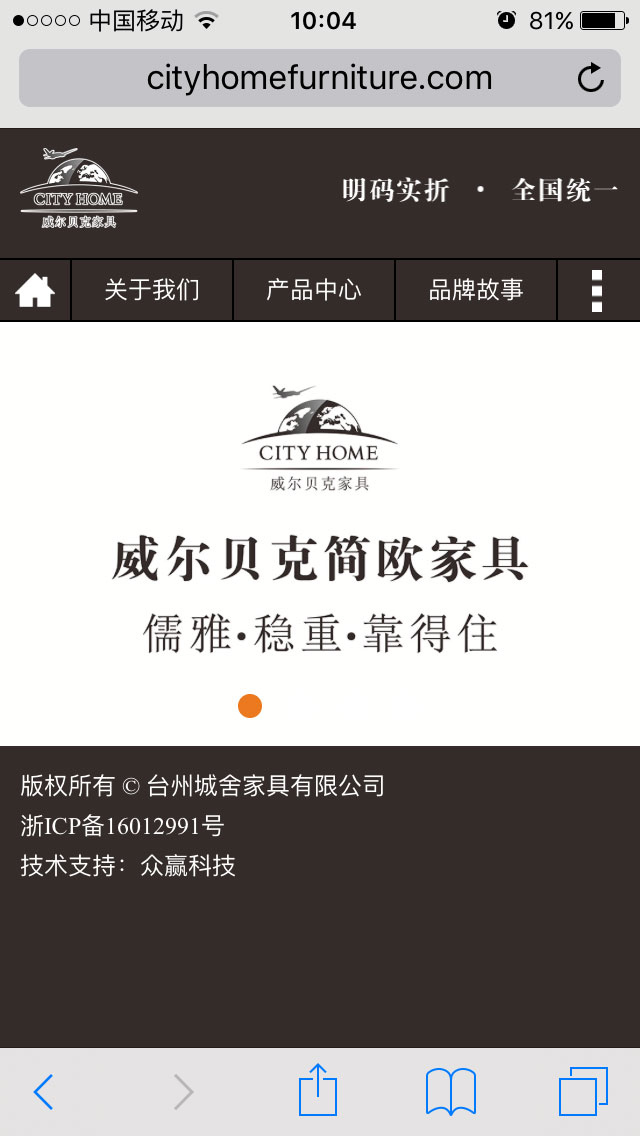Reload the page
This screenshot has height=1136, width=640.
pos(591,78)
